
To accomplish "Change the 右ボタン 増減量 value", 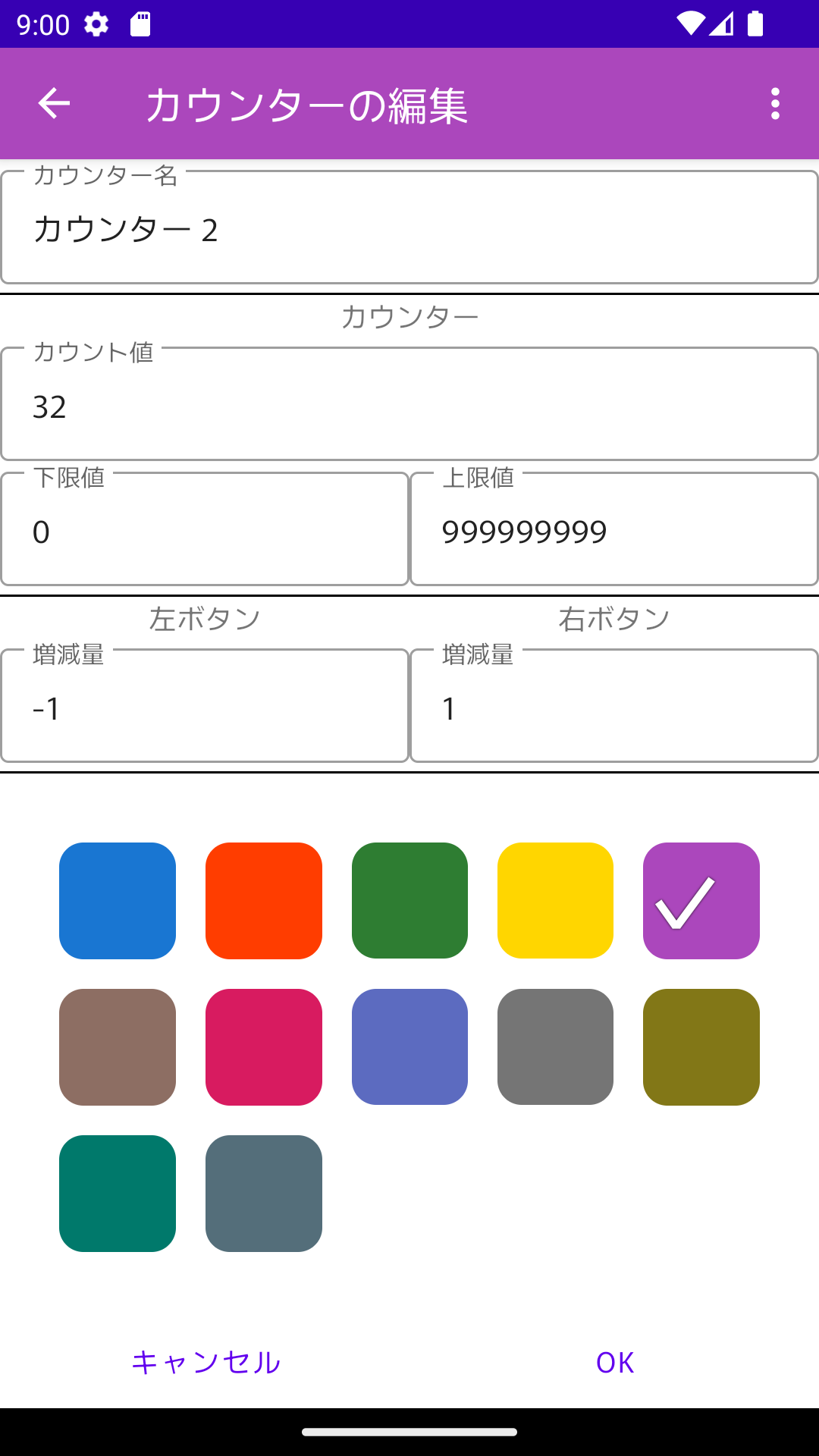I will (x=614, y=708).
